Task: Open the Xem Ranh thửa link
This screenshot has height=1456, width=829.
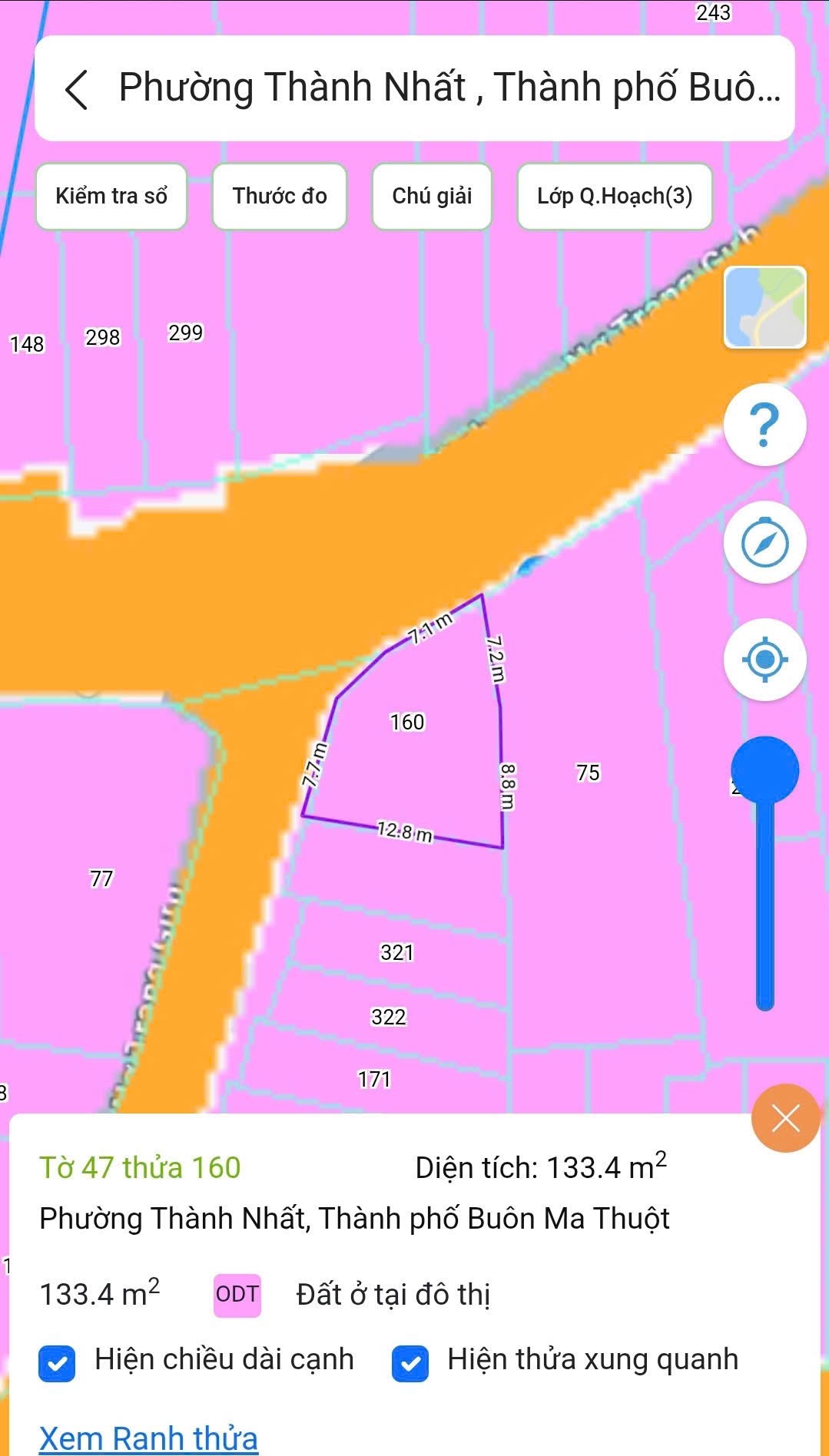Action: click(x=148, y=1438)
